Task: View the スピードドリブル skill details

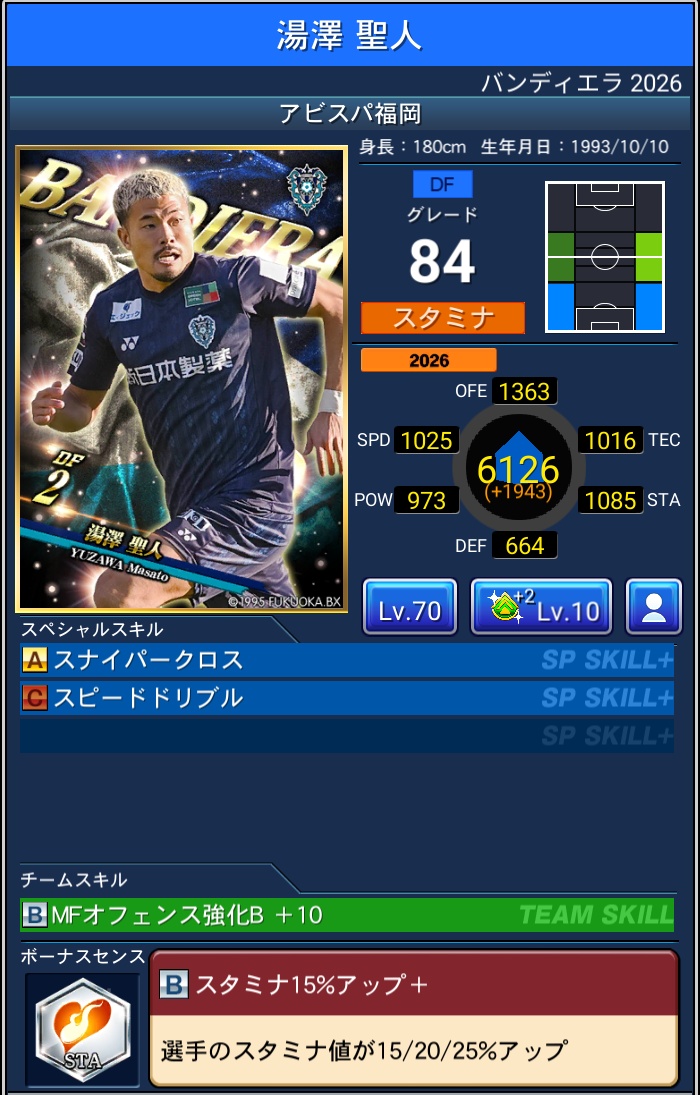Action: click(x=346, y=698)
